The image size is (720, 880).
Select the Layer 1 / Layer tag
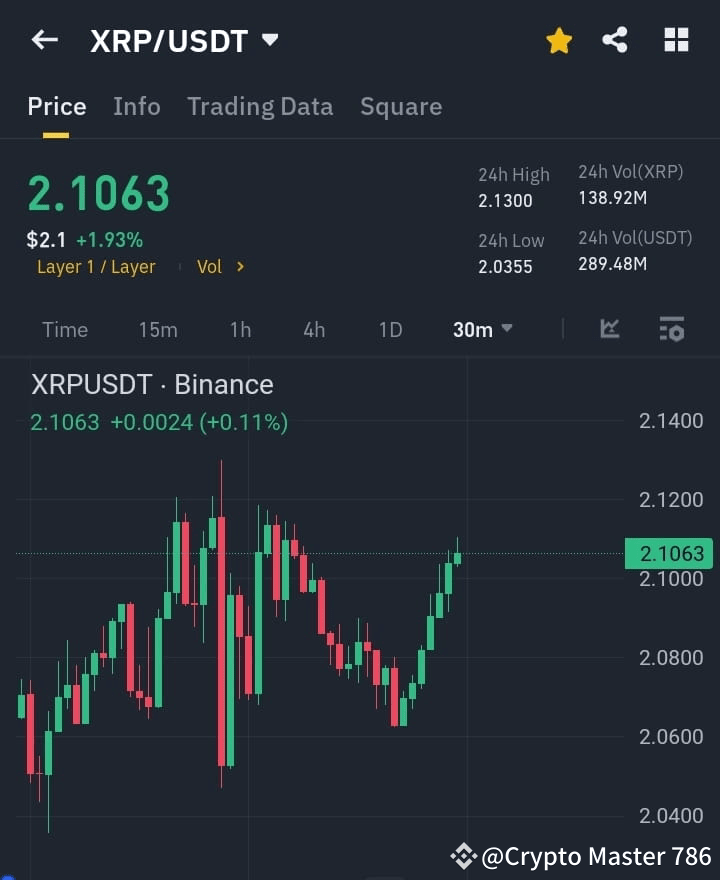pyautogui.click(x=96, y=266)
